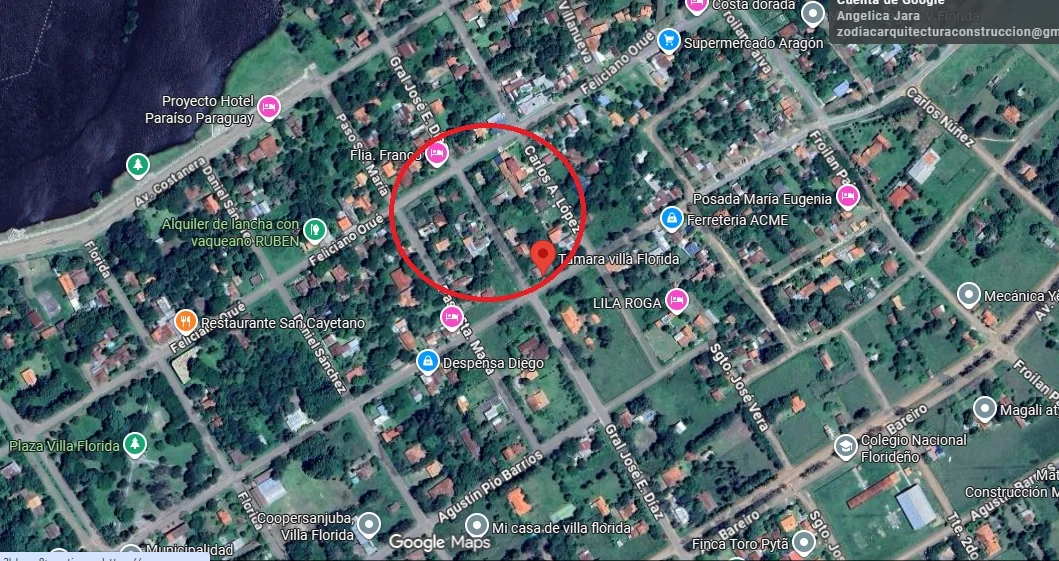Open the Colegio Nacional Florideño pin
Image resolution: width=1059 pixels, height=561 pixels.
[x=845, y=446]
